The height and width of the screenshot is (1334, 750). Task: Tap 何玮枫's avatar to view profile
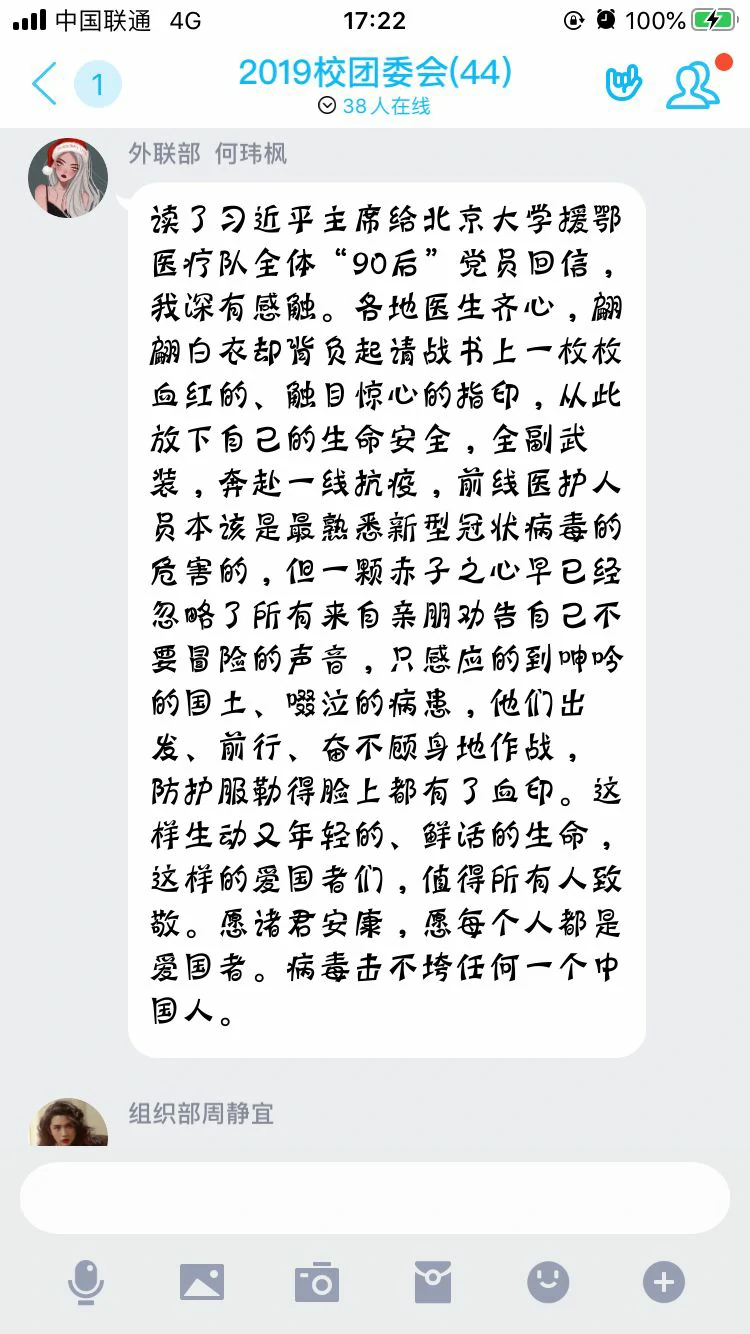[x=68, y=178]
